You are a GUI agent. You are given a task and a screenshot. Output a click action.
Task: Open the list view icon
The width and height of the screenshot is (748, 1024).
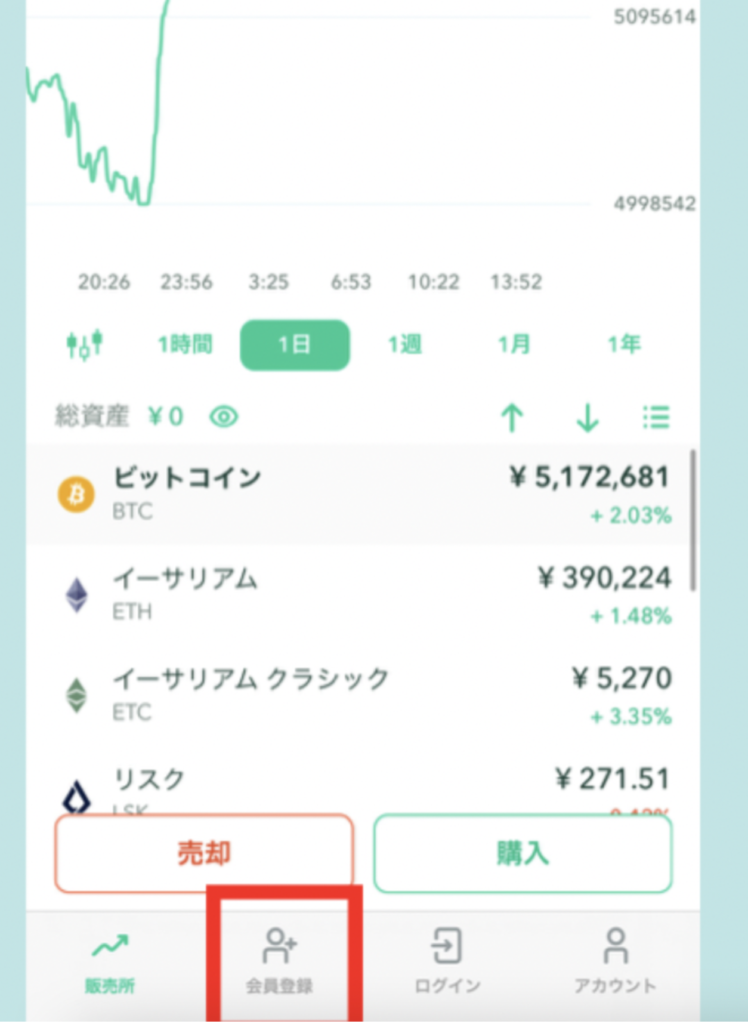pyautogui.click(x=656, y=417)
